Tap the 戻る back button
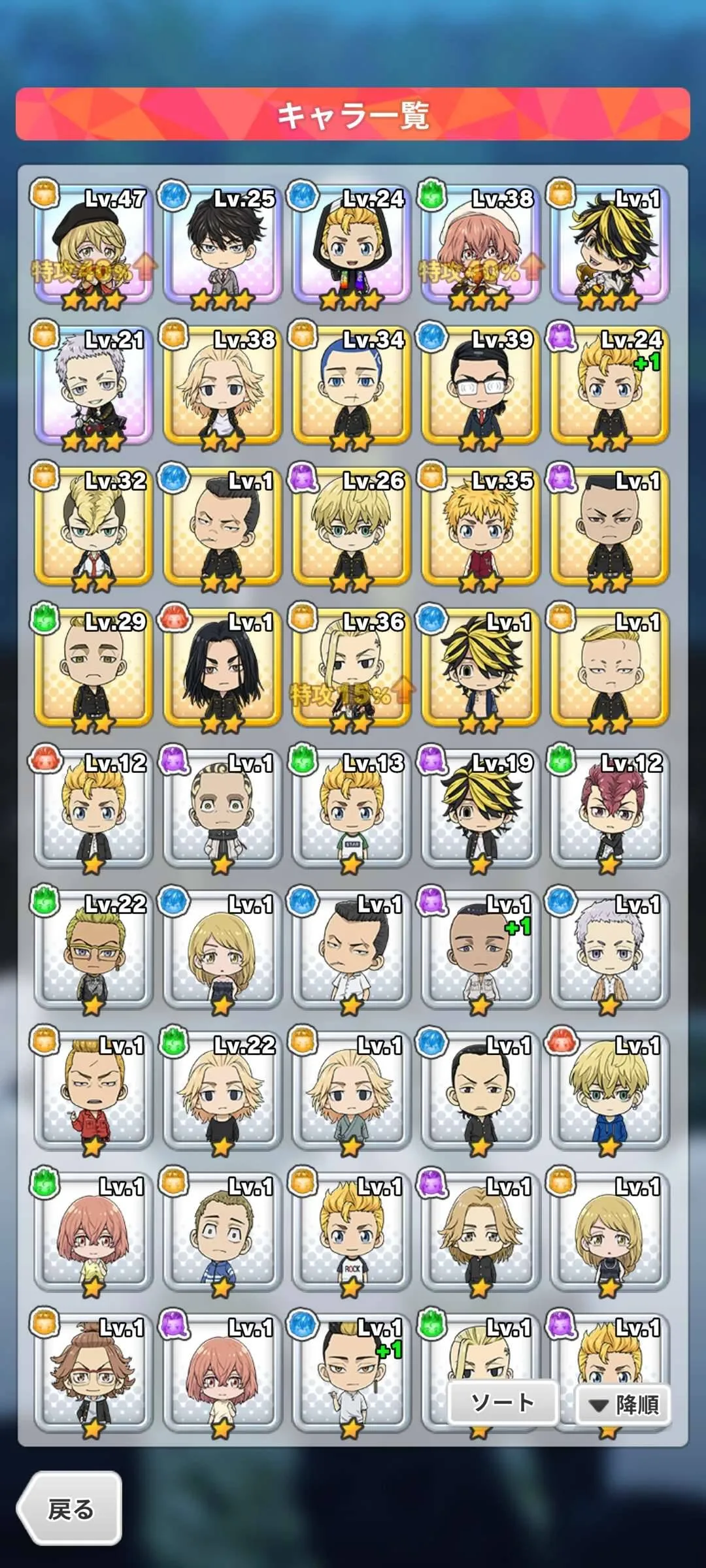Viewport: 706px width, 1568px height. point(71,1509)
